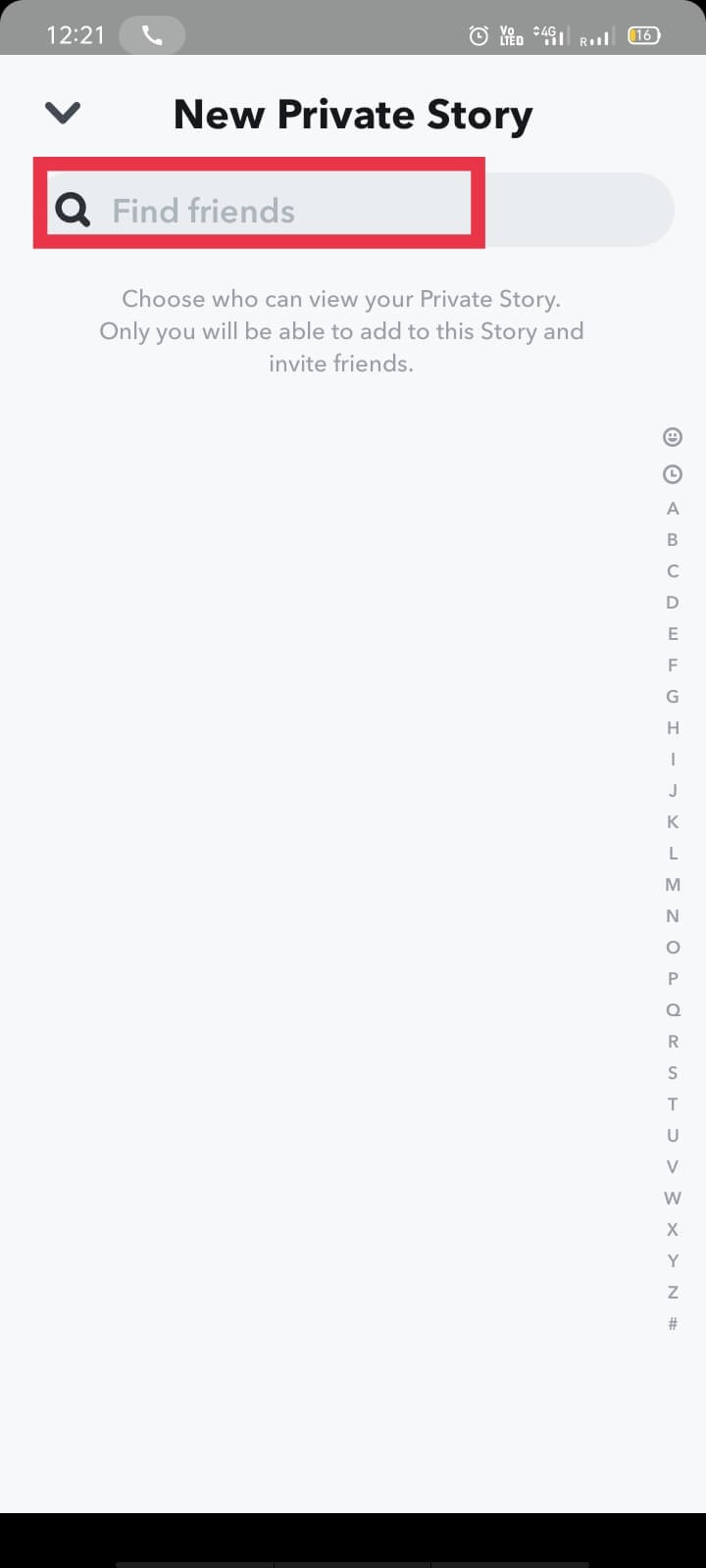Click the battery indicator showing 16

click(x=644, y=34)
